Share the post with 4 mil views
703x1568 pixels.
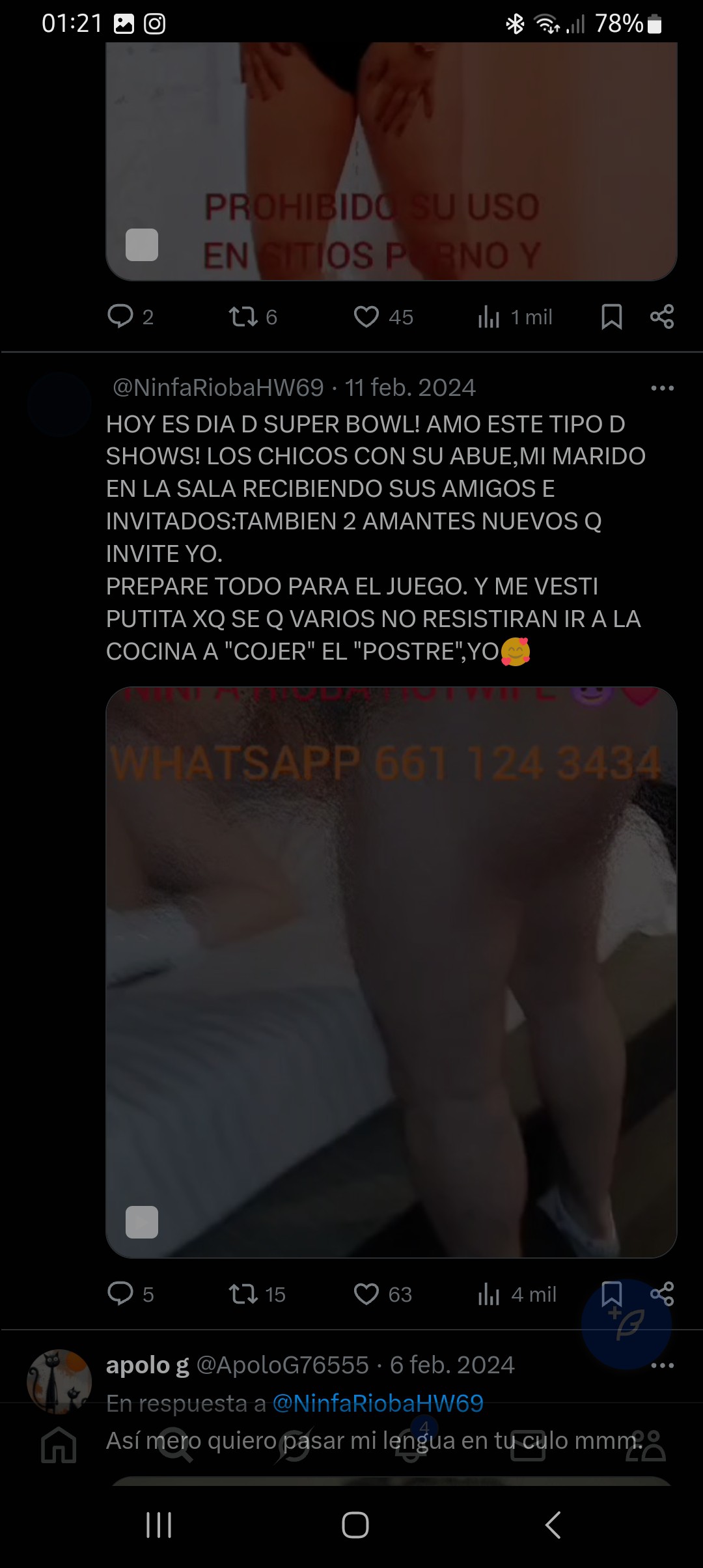point(662,1294)
